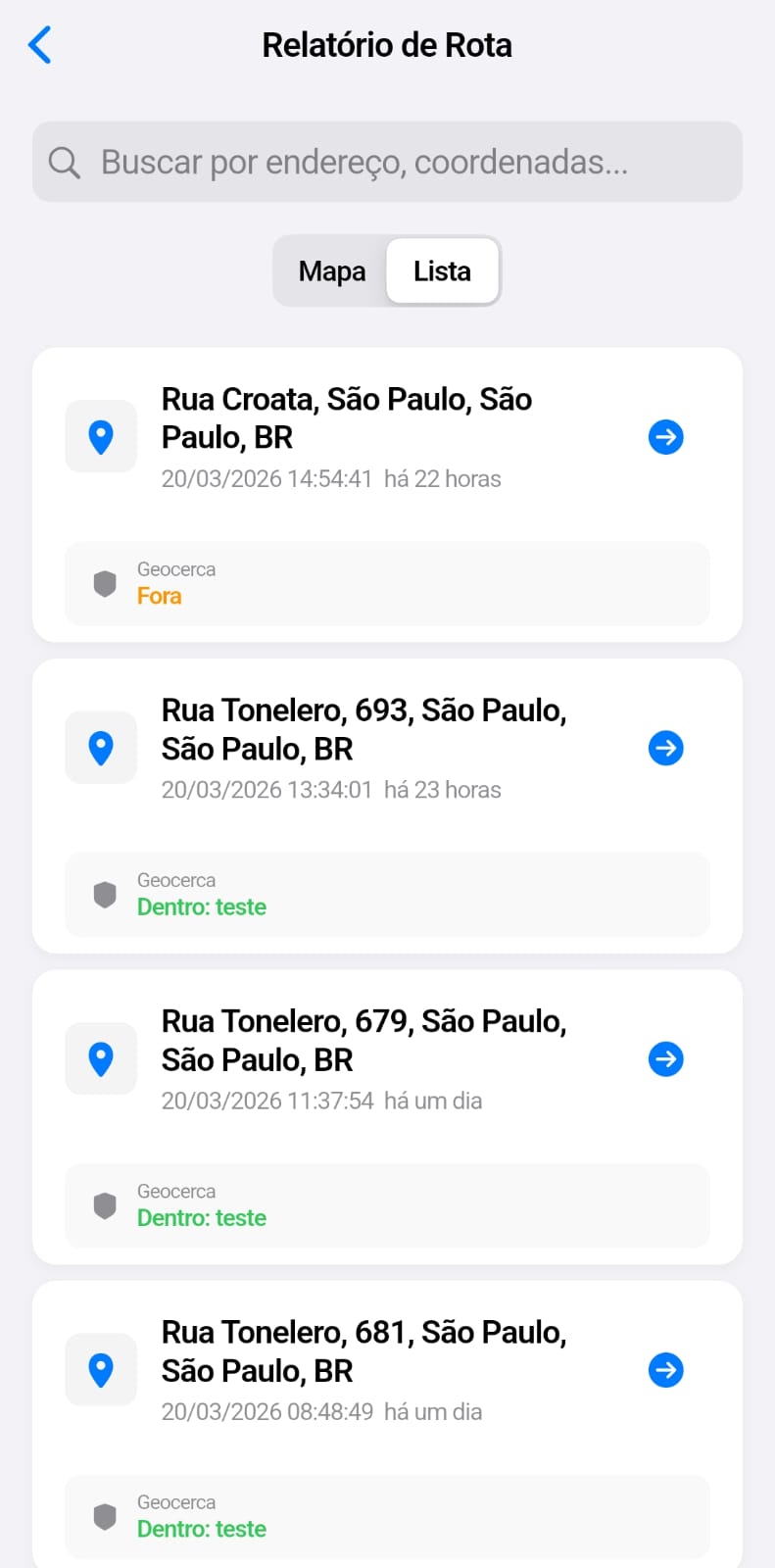Screen dimensions: 775x1568
Task: Click the shield icon in the Rua Tonelero, 679 geofence row
Action: coord(106,1204)
